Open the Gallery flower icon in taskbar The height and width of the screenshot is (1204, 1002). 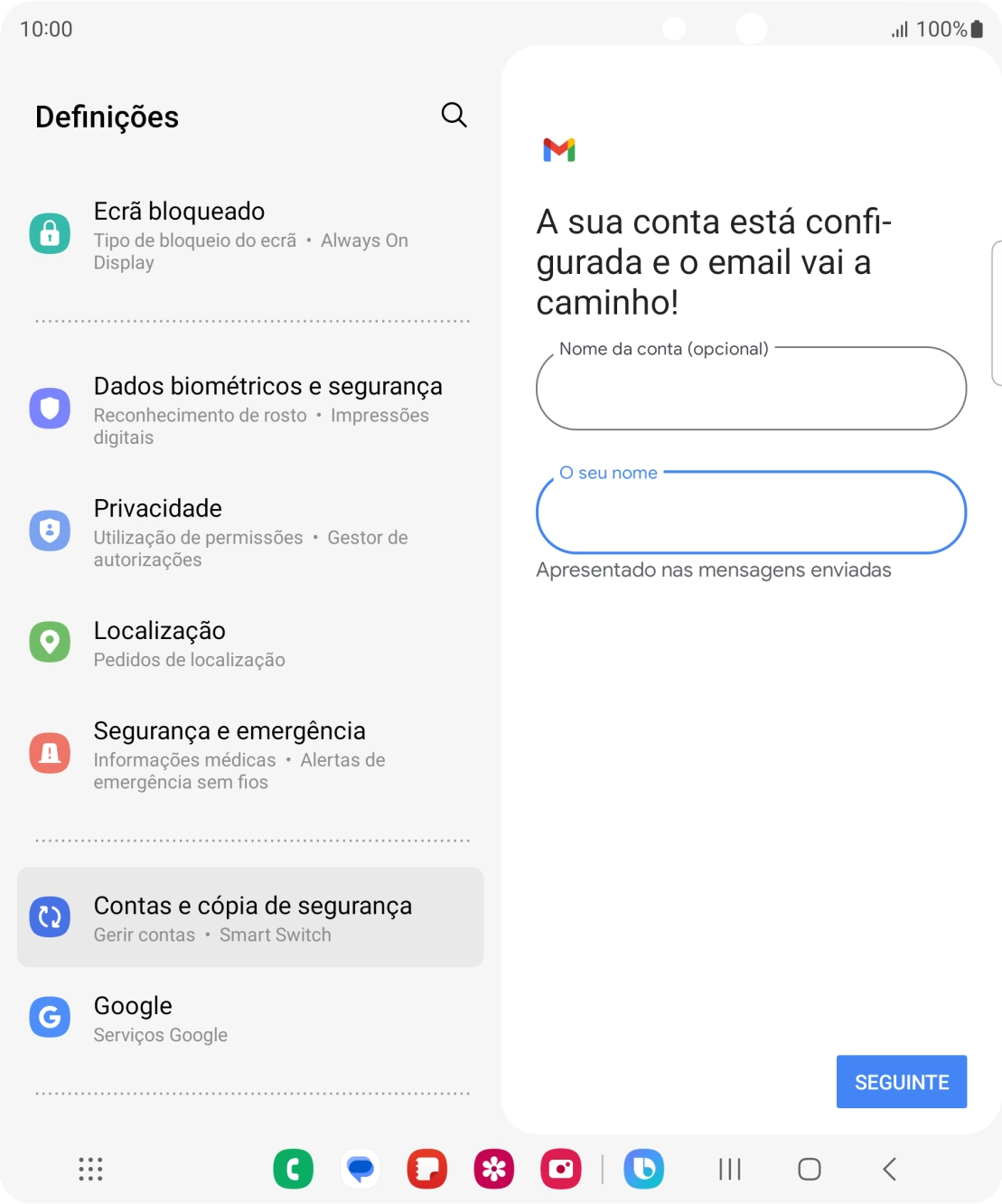pos(493,1168)
